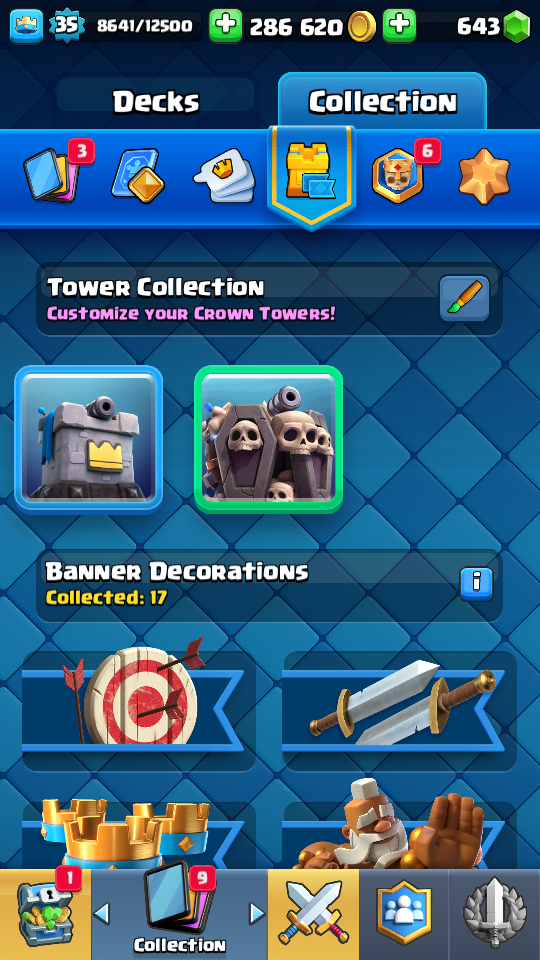The width and height of the screenshot is (540, 960).
Task: Open the events sword wreath tab
Action: (495, 914)
